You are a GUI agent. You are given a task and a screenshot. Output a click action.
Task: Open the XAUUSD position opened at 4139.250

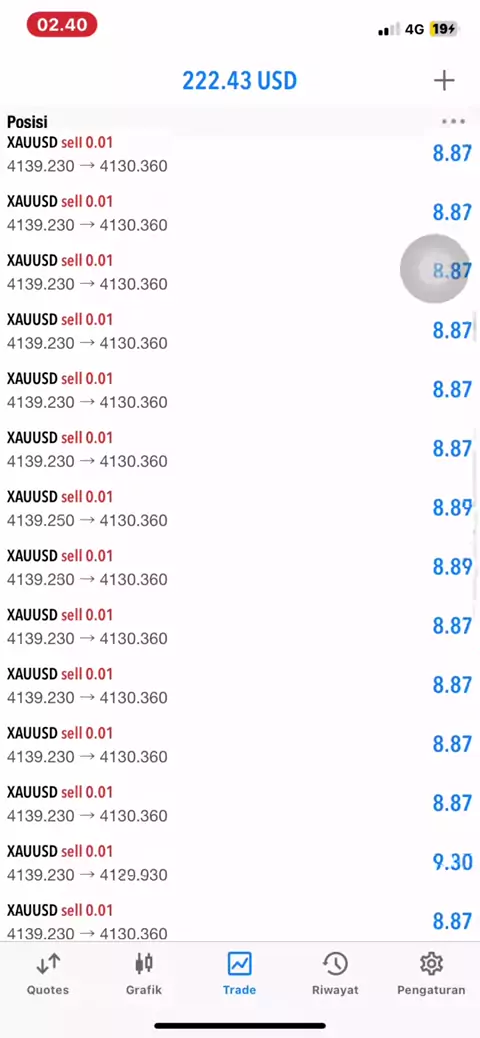[x=240, y=508]
